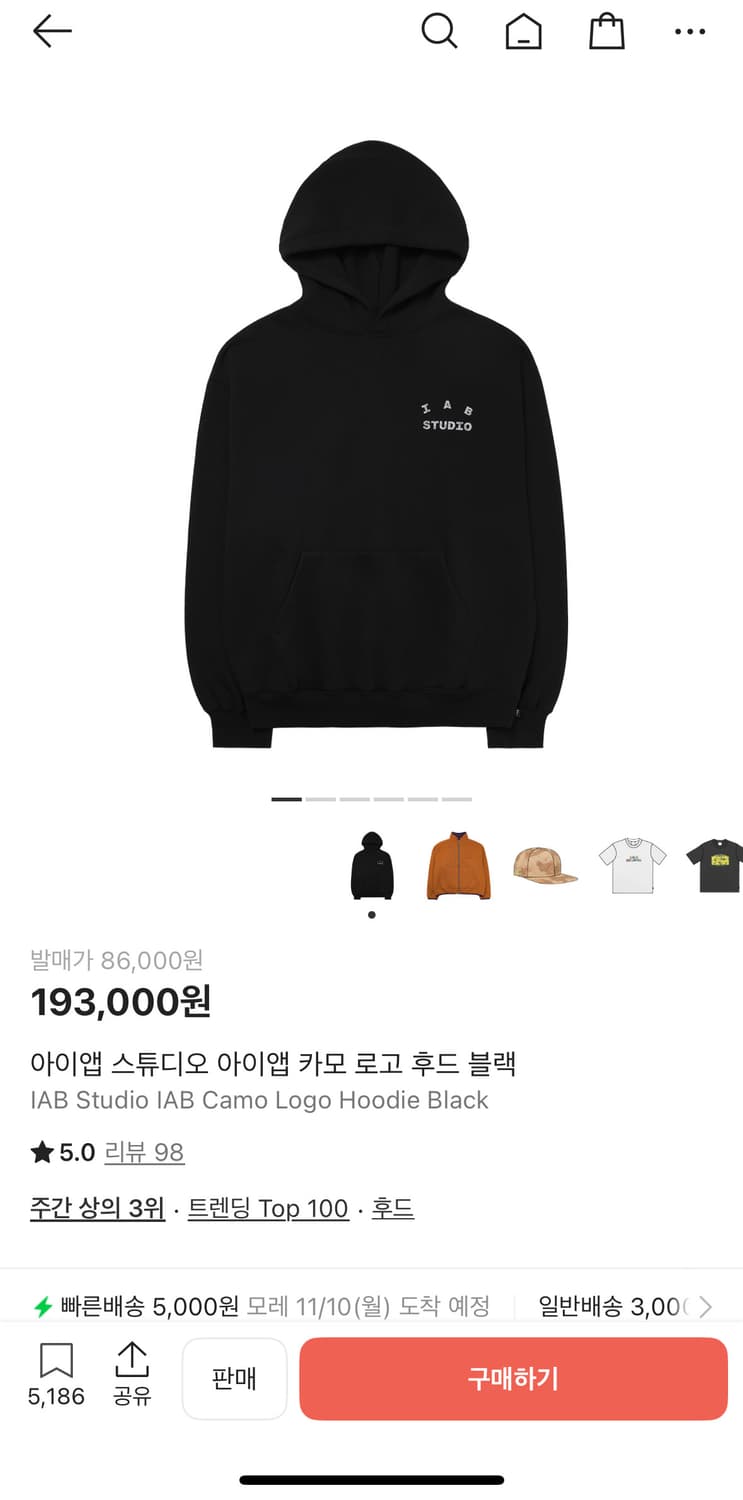Open the 트렌딩 Top 100 link
This screenshot has width=743, height=1500.
click(267, 1208)
